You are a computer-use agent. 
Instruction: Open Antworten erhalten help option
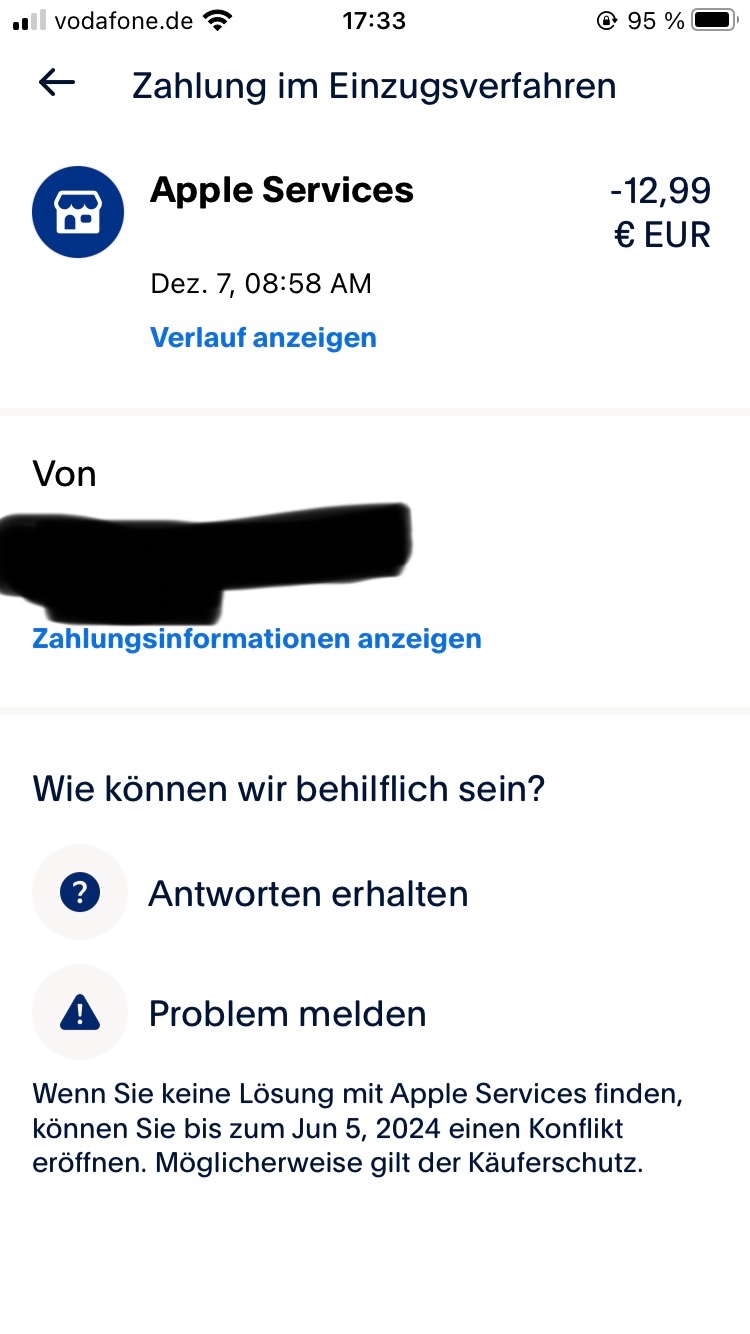pyautogui.click(x=307, y=893)
